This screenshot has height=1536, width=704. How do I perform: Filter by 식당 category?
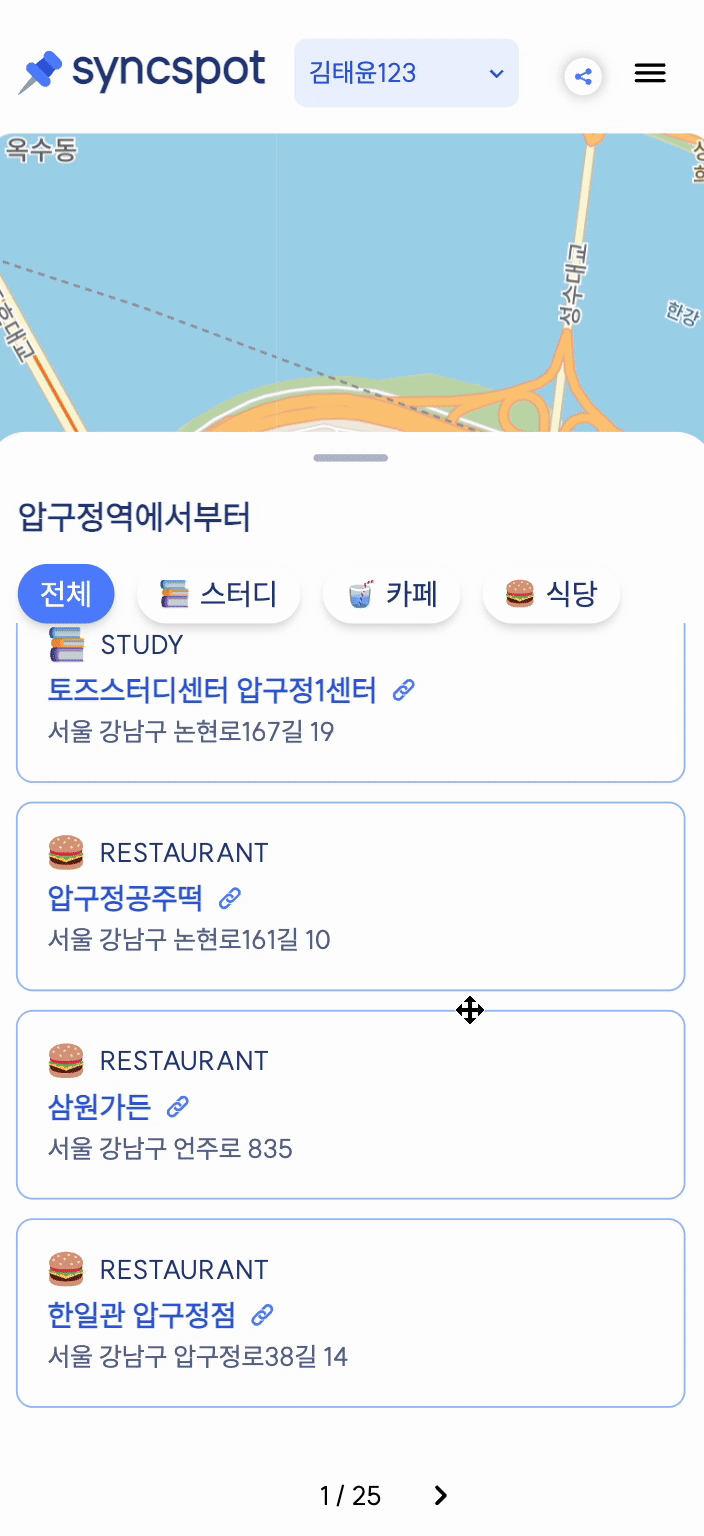(x=551, y=594)
